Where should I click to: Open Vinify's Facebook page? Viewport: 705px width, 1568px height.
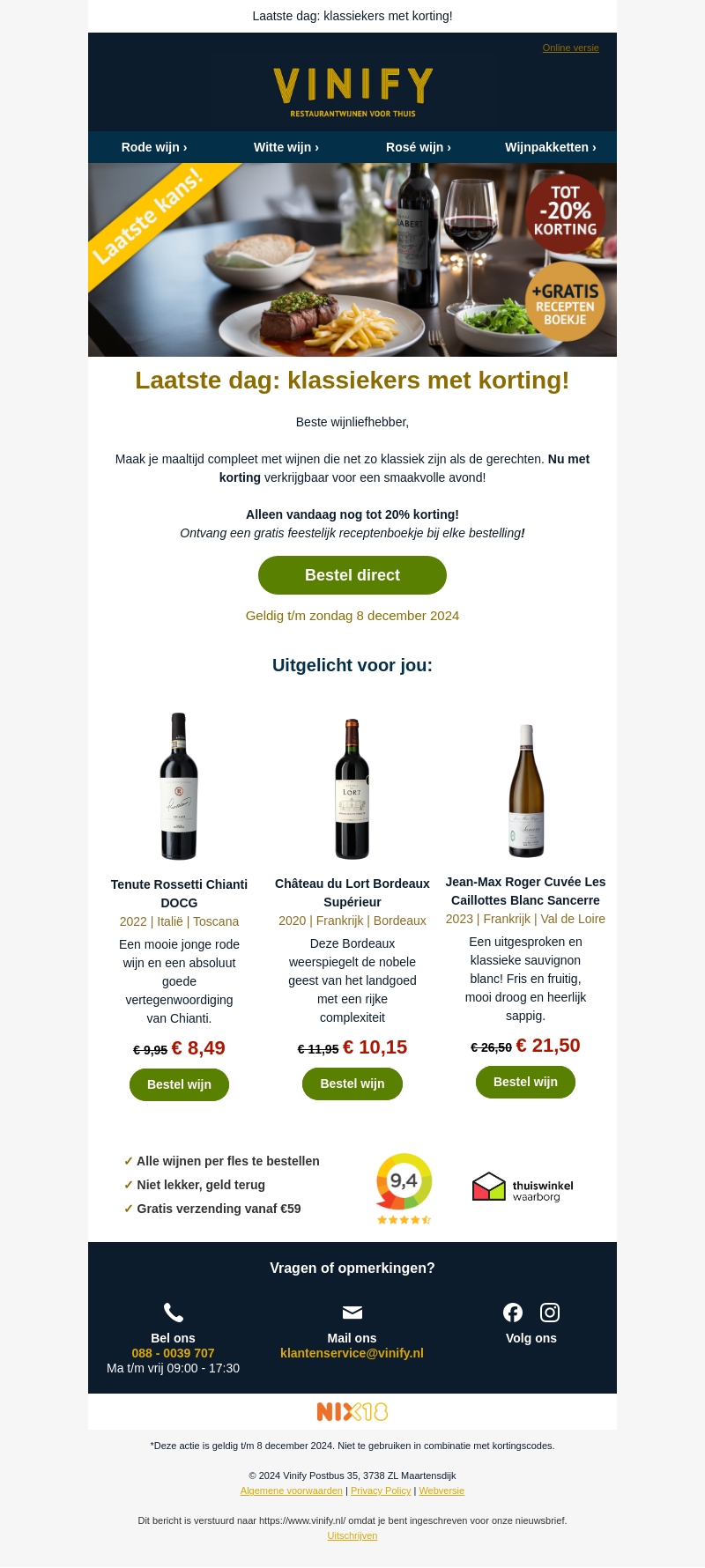tap(513, 1313)
